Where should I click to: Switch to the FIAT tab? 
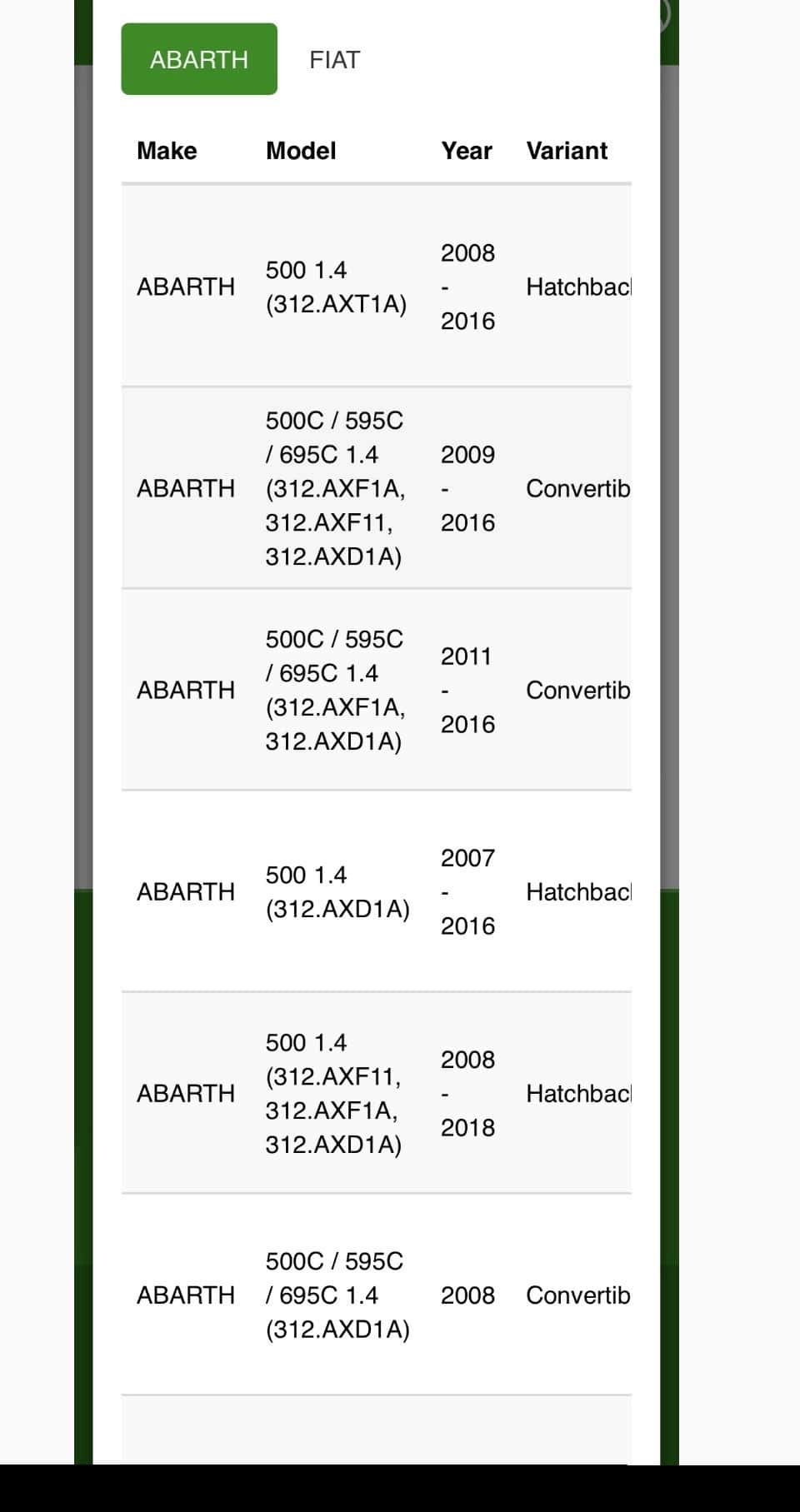click(x=334, y=60)
